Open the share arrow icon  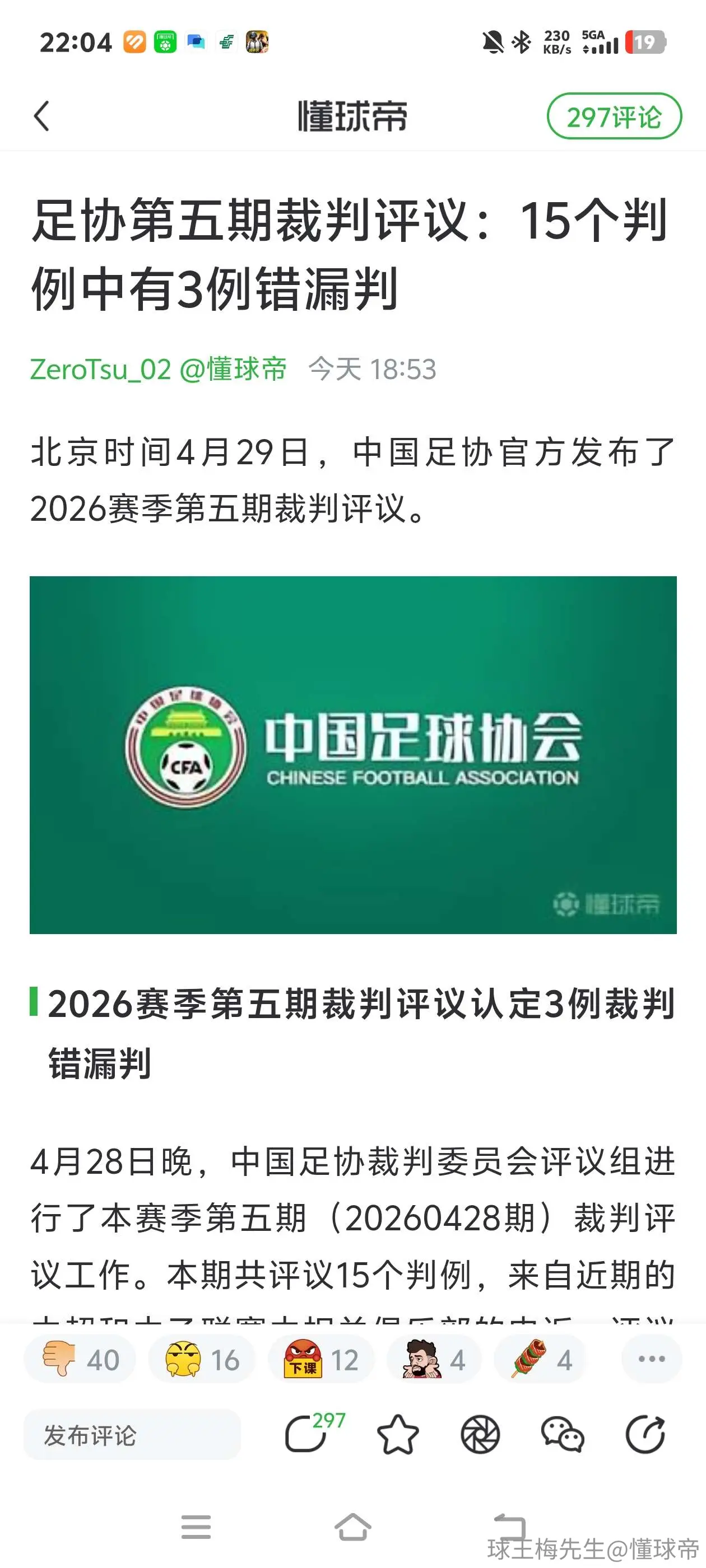click(x=645, y=1435)
